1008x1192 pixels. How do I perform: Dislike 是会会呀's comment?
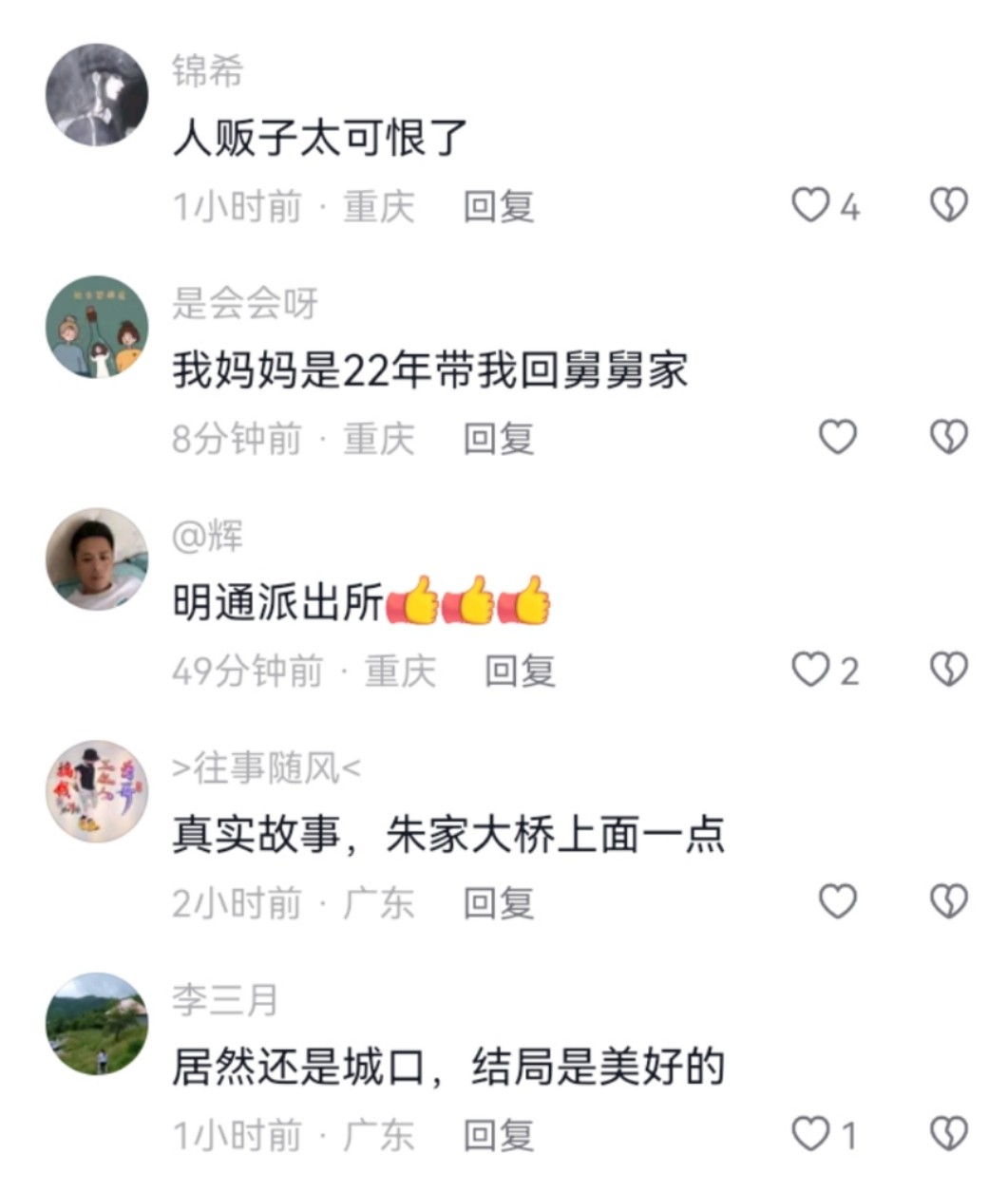(947, 437)
